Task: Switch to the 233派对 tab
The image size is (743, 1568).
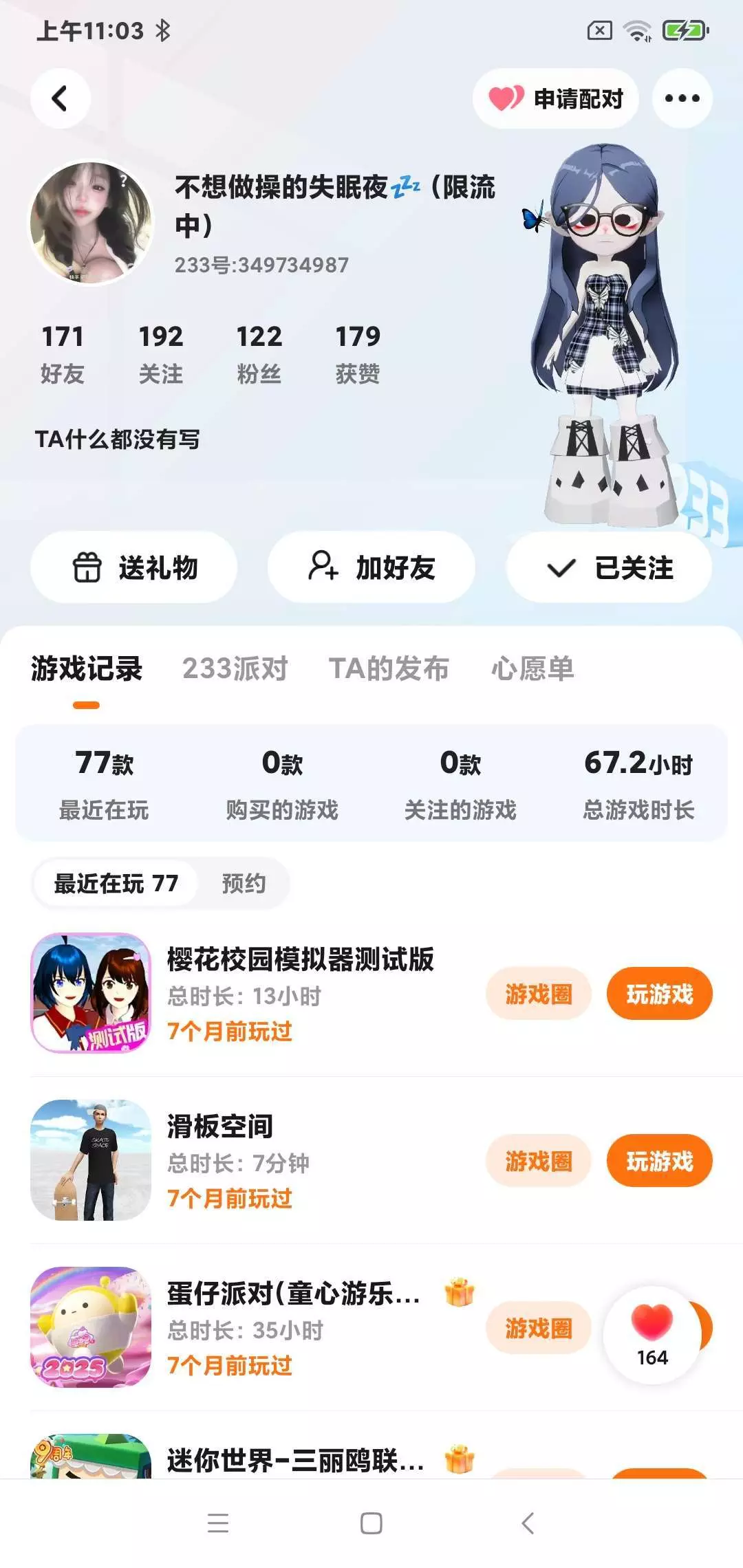Action: (235, 668)
